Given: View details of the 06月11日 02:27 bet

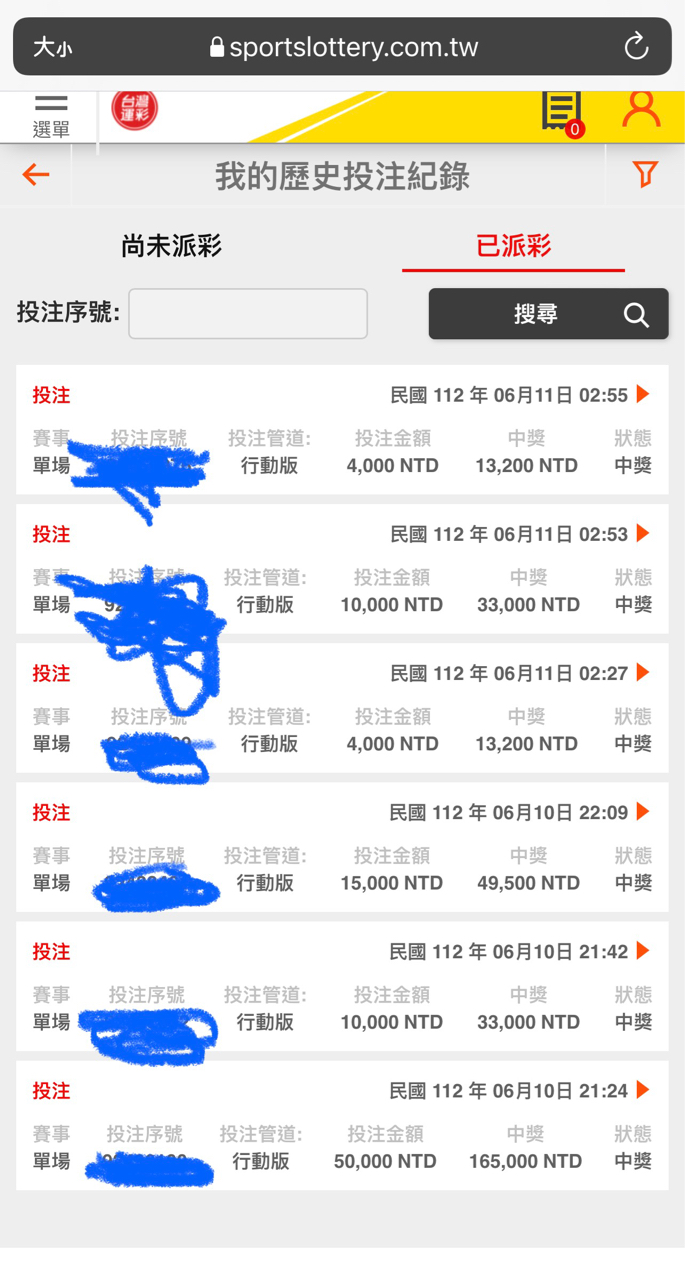Looking at the screenshot, I should 342,708.
